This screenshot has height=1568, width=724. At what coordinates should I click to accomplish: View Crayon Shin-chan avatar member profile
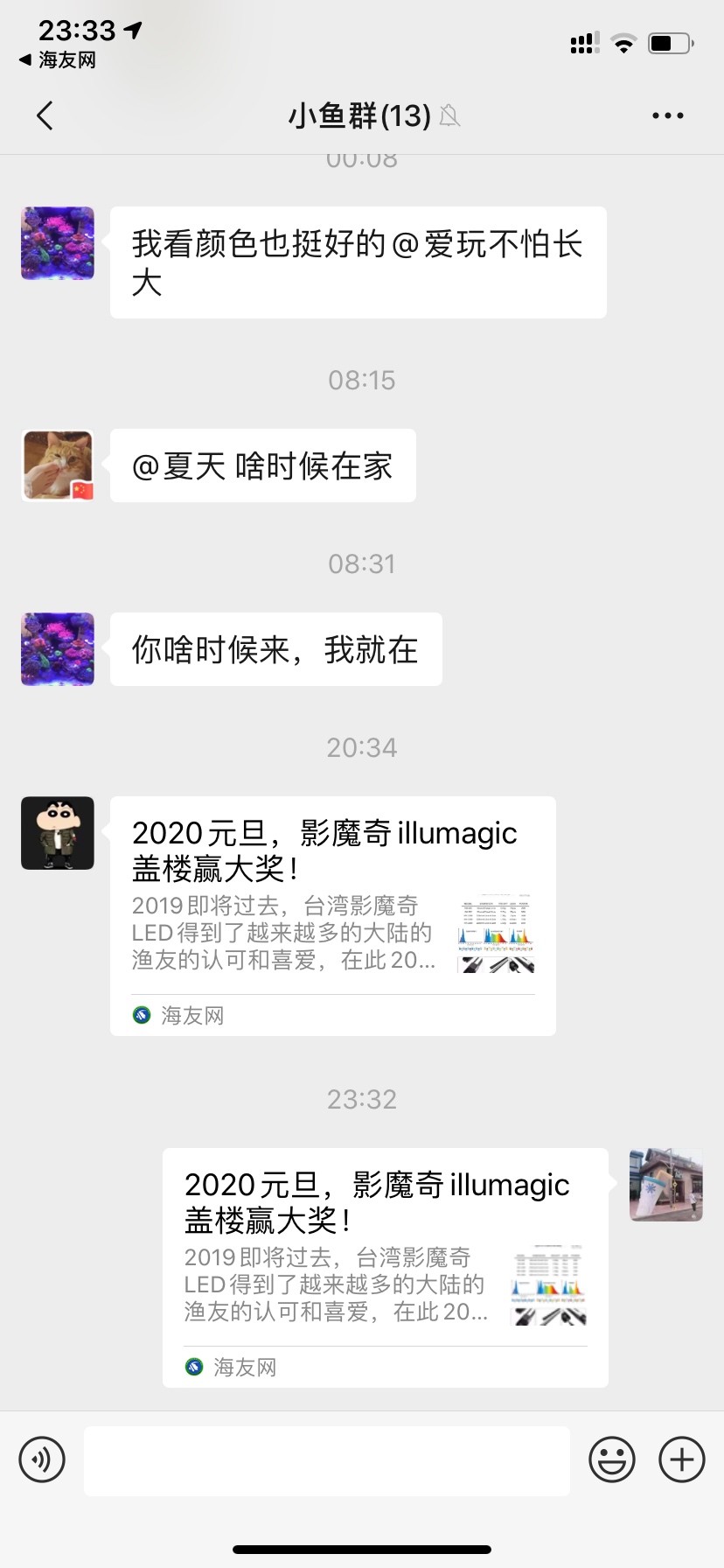click(x=58, y=833)
